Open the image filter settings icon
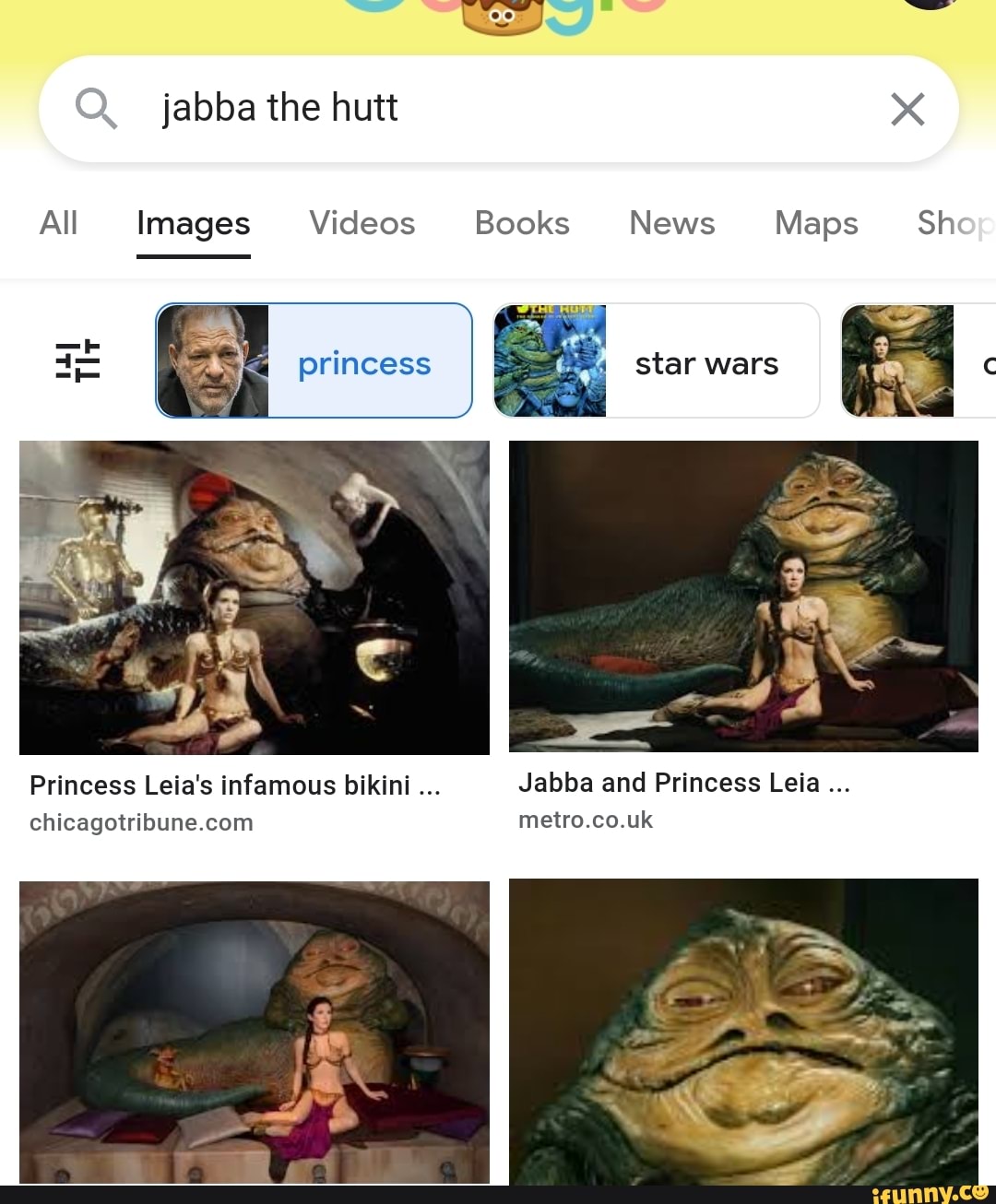This screenshot has width=996, height=1204. (78, 360)
